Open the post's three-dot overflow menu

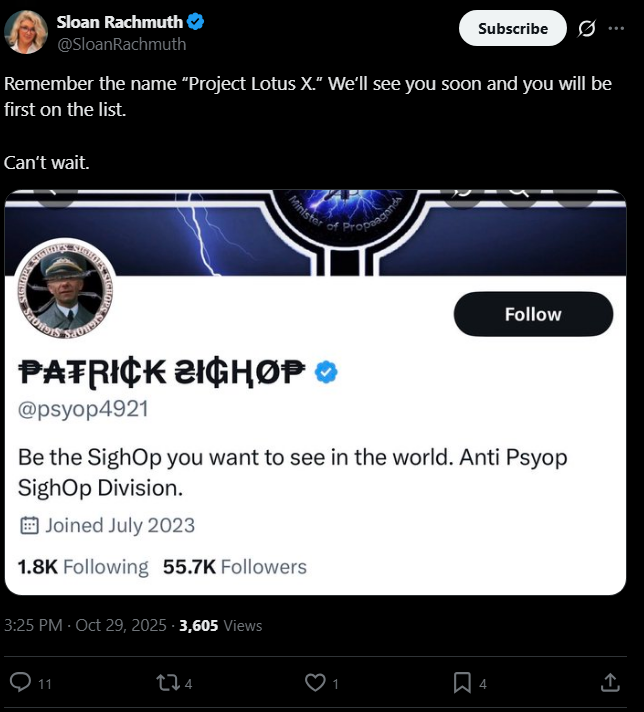(x=615, y=28)
